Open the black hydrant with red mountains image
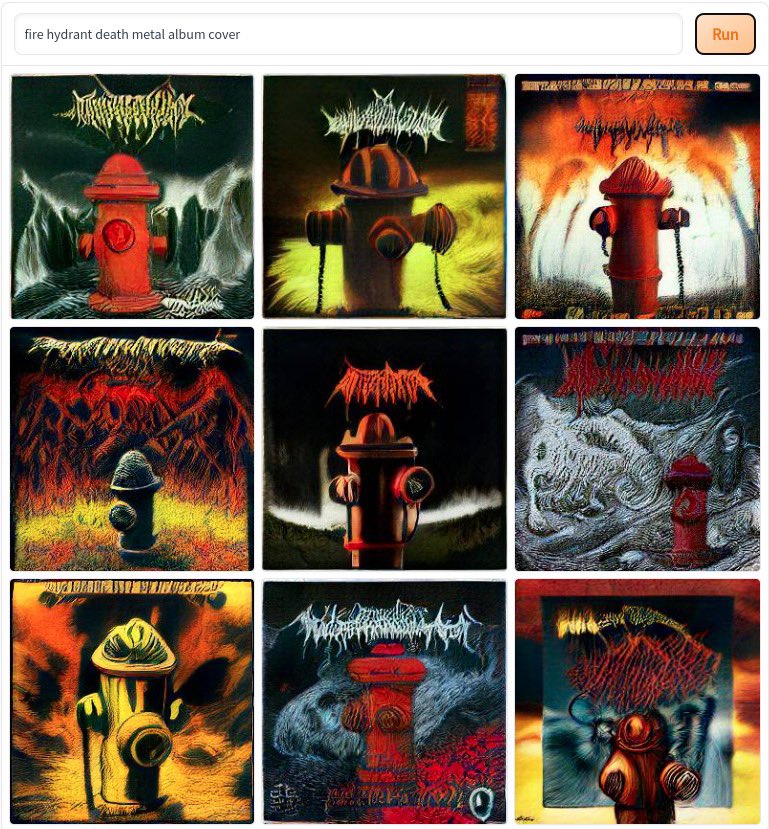Viewport: 769px width, 829px height. coord(132,448)
